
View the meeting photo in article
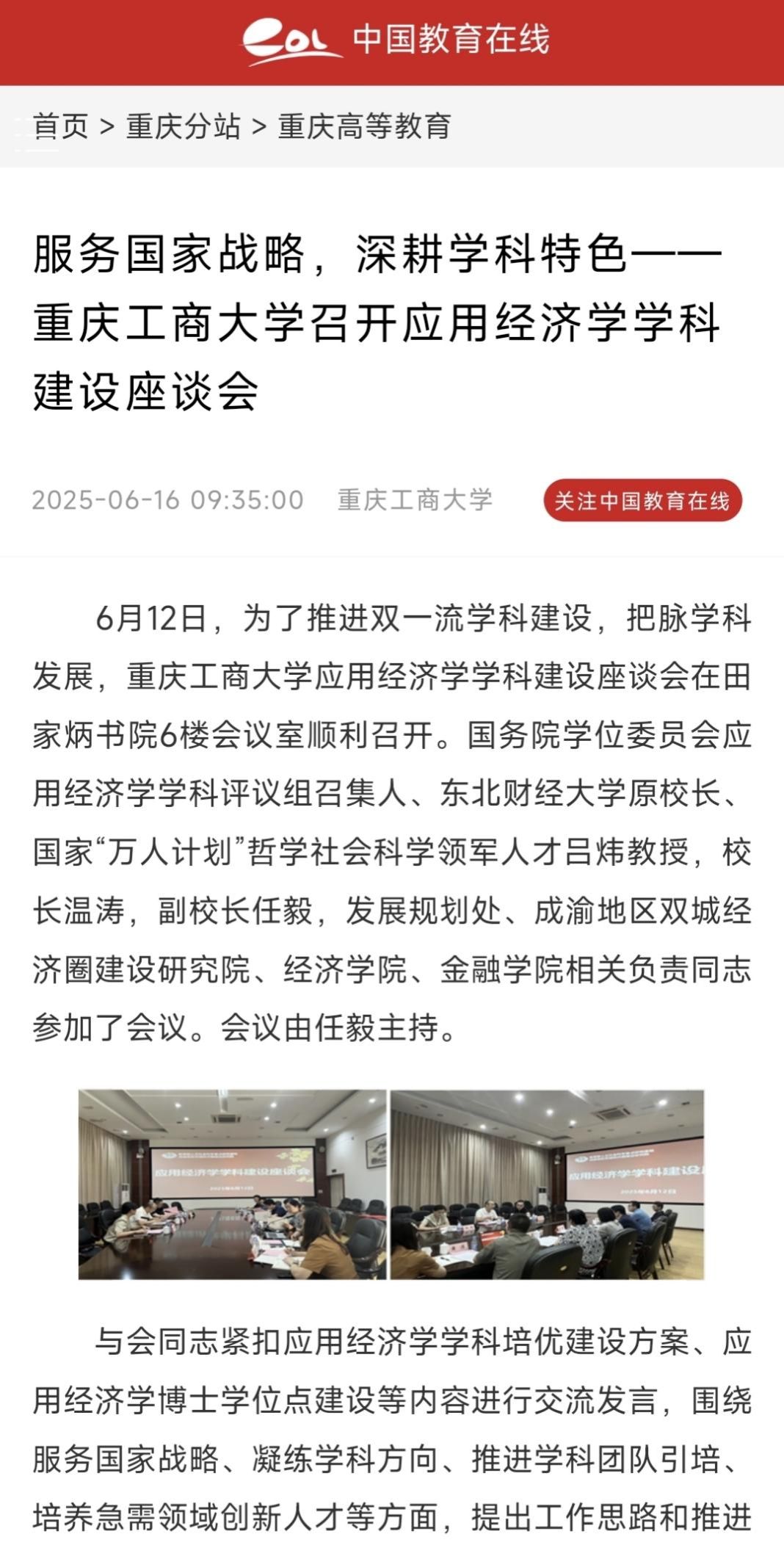pos(391,1184)
